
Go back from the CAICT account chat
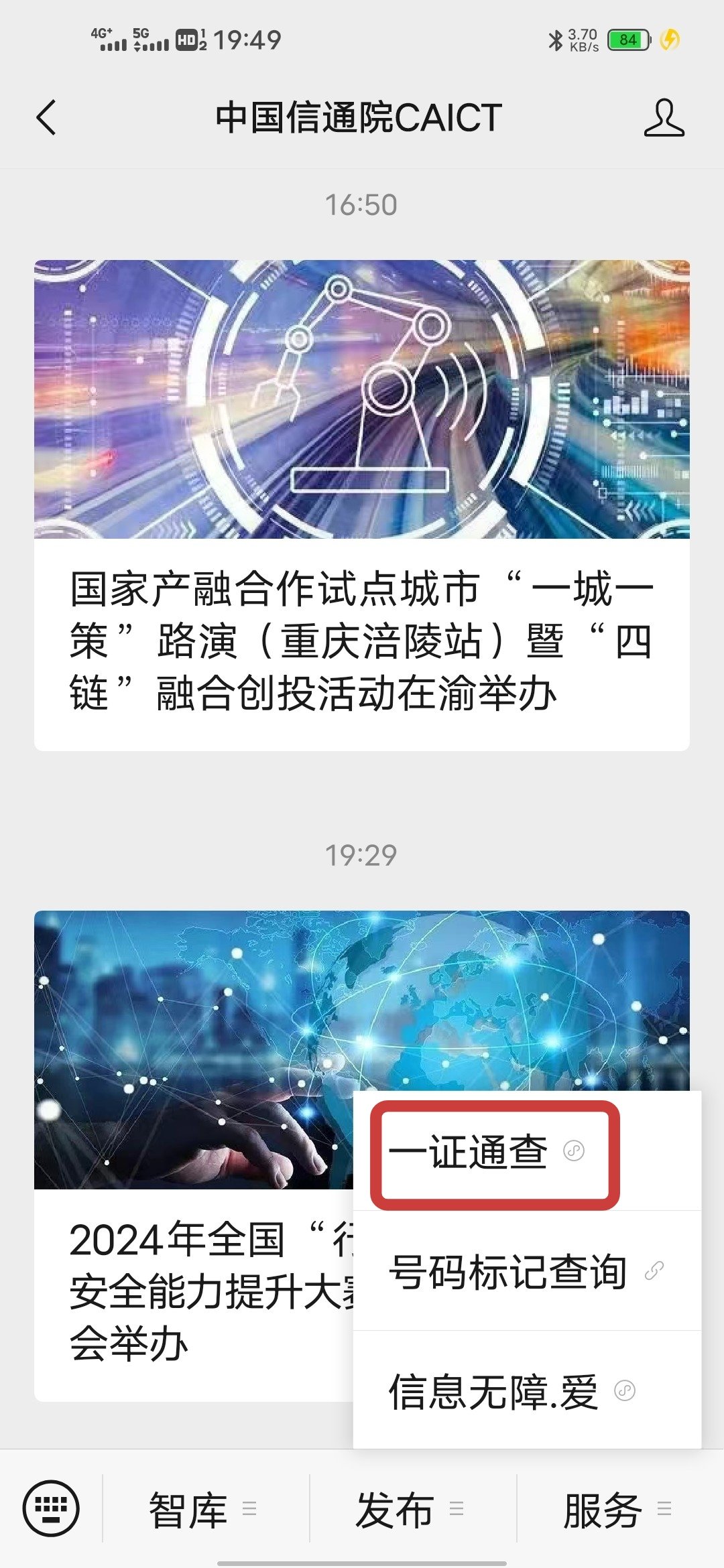(x=46, y=118)
